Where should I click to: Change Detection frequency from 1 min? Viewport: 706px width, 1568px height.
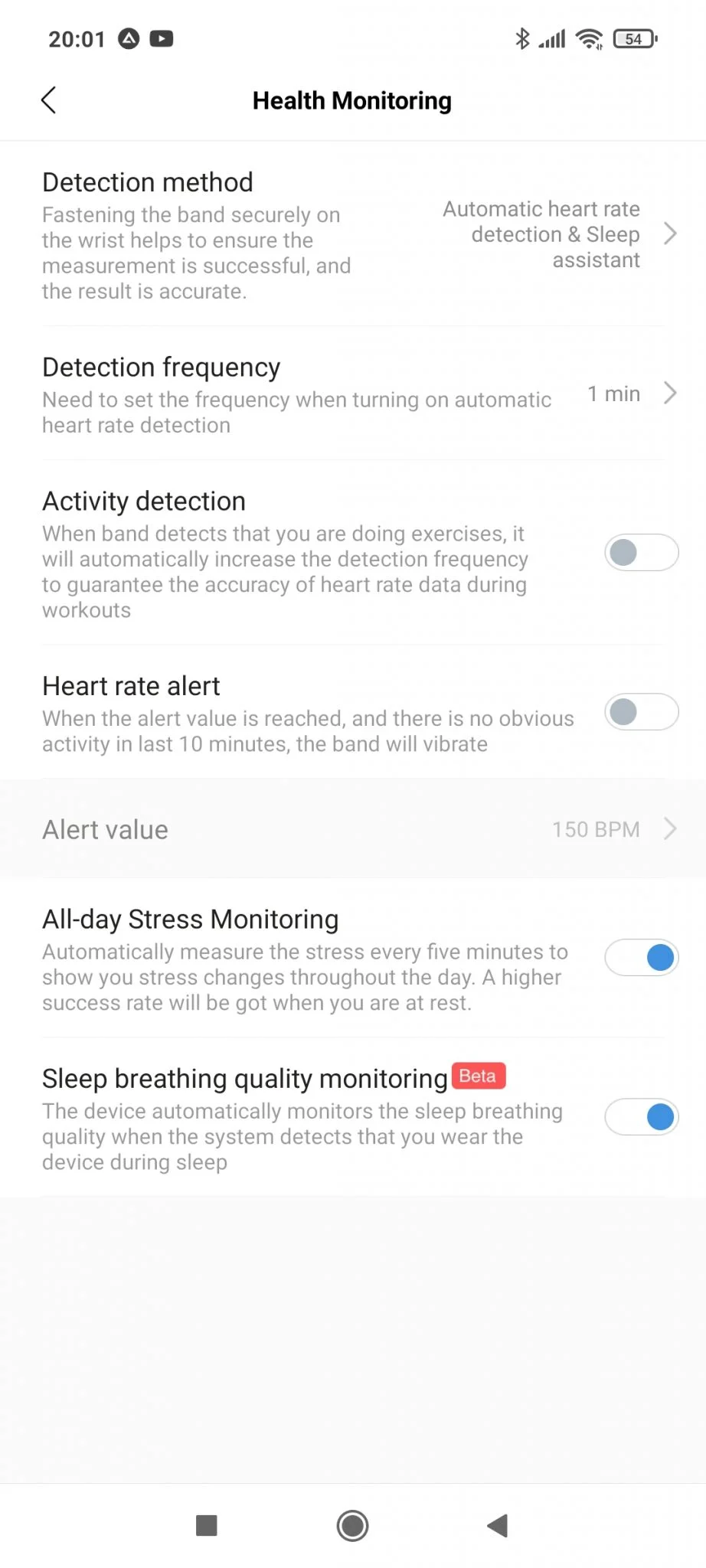point(352,394)
